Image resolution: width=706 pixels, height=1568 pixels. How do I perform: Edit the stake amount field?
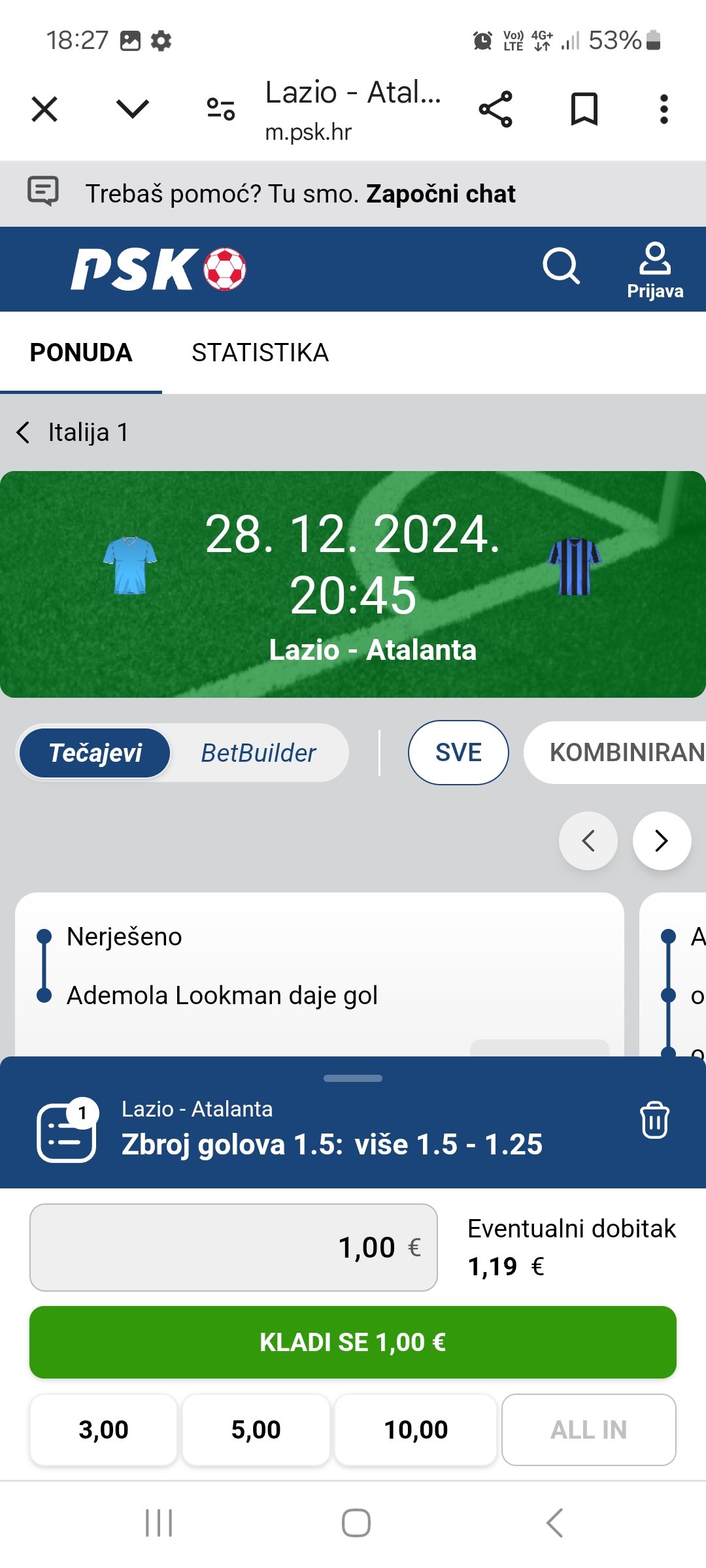point(233,1247)
